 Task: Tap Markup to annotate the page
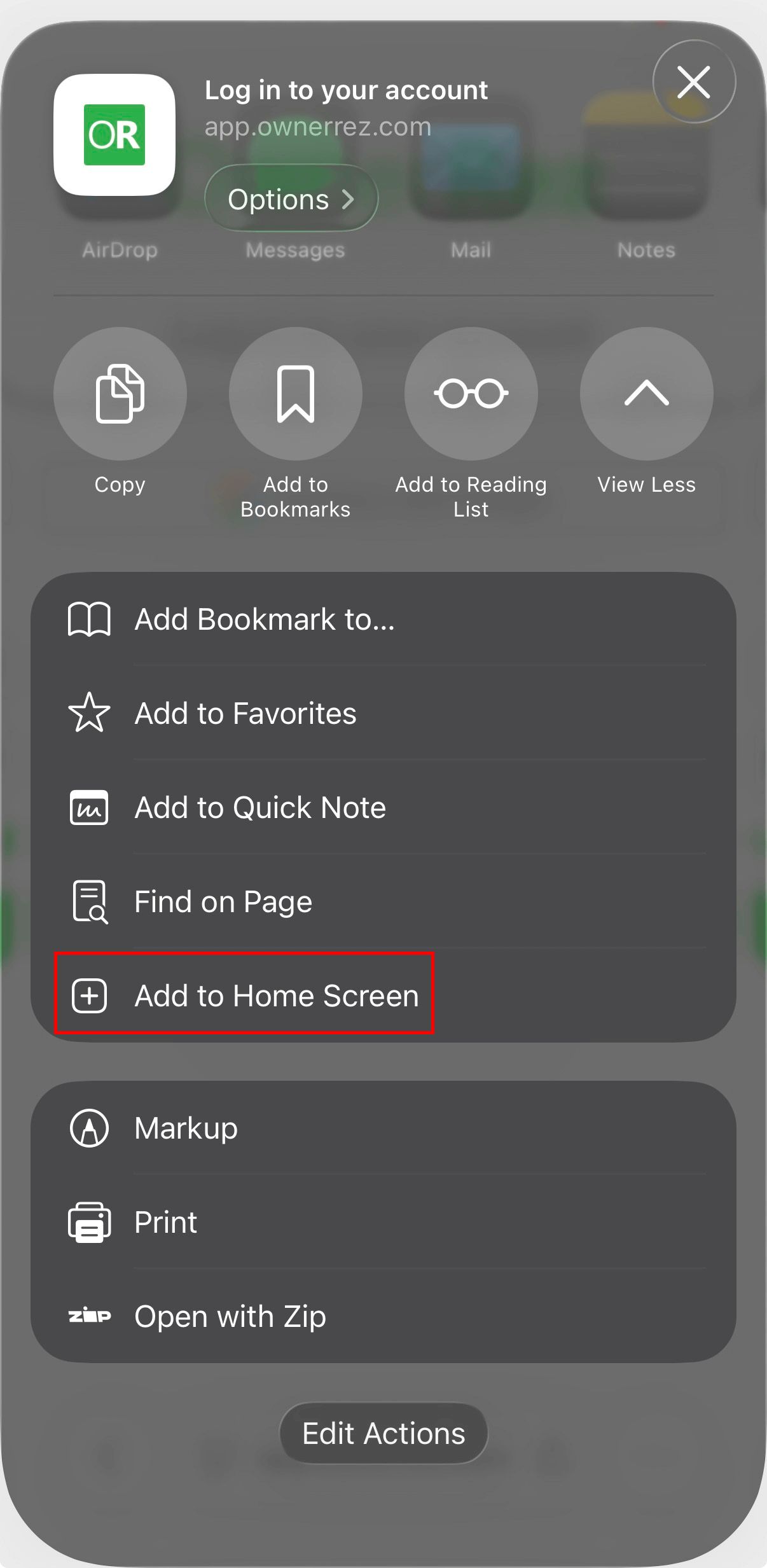(x=184, y=1127)
